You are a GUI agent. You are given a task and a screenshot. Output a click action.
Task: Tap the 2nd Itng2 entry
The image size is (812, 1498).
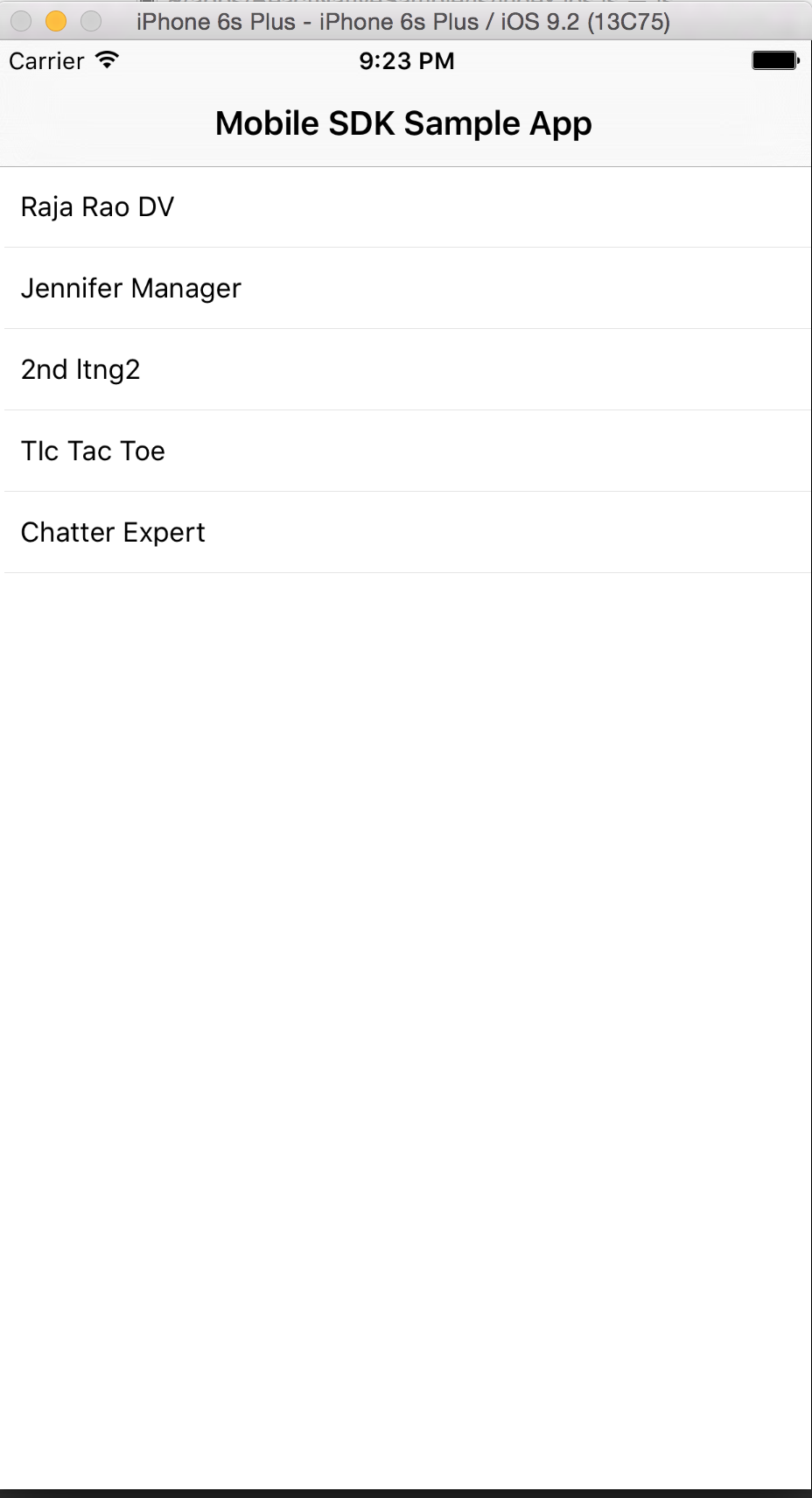pos(406,370)
